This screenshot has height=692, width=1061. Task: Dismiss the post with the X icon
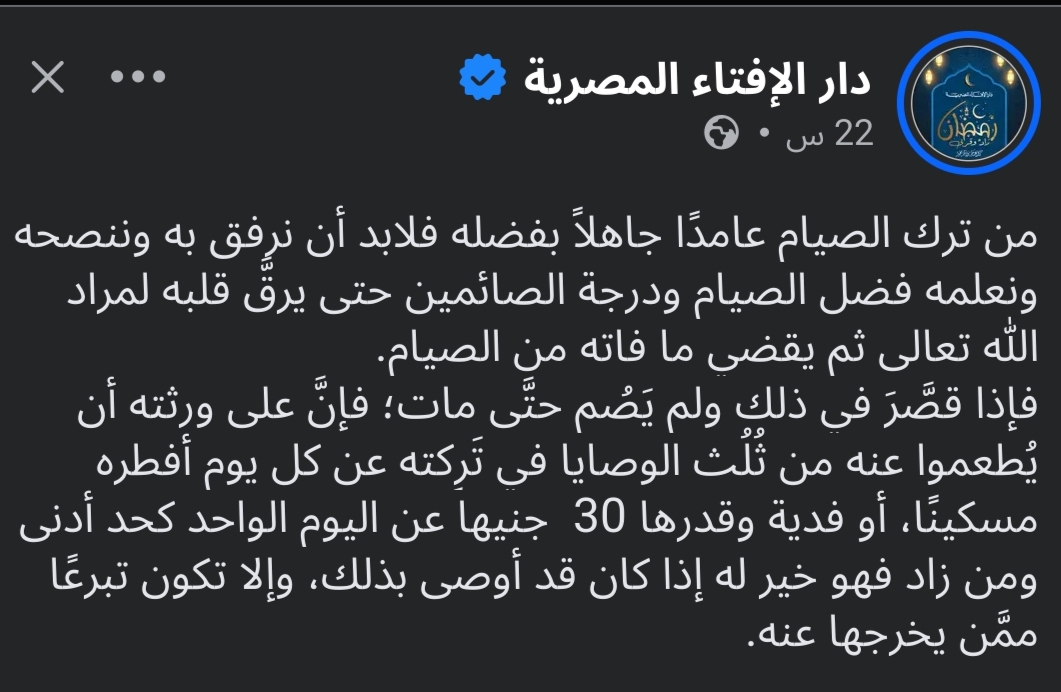pos(47,77)
